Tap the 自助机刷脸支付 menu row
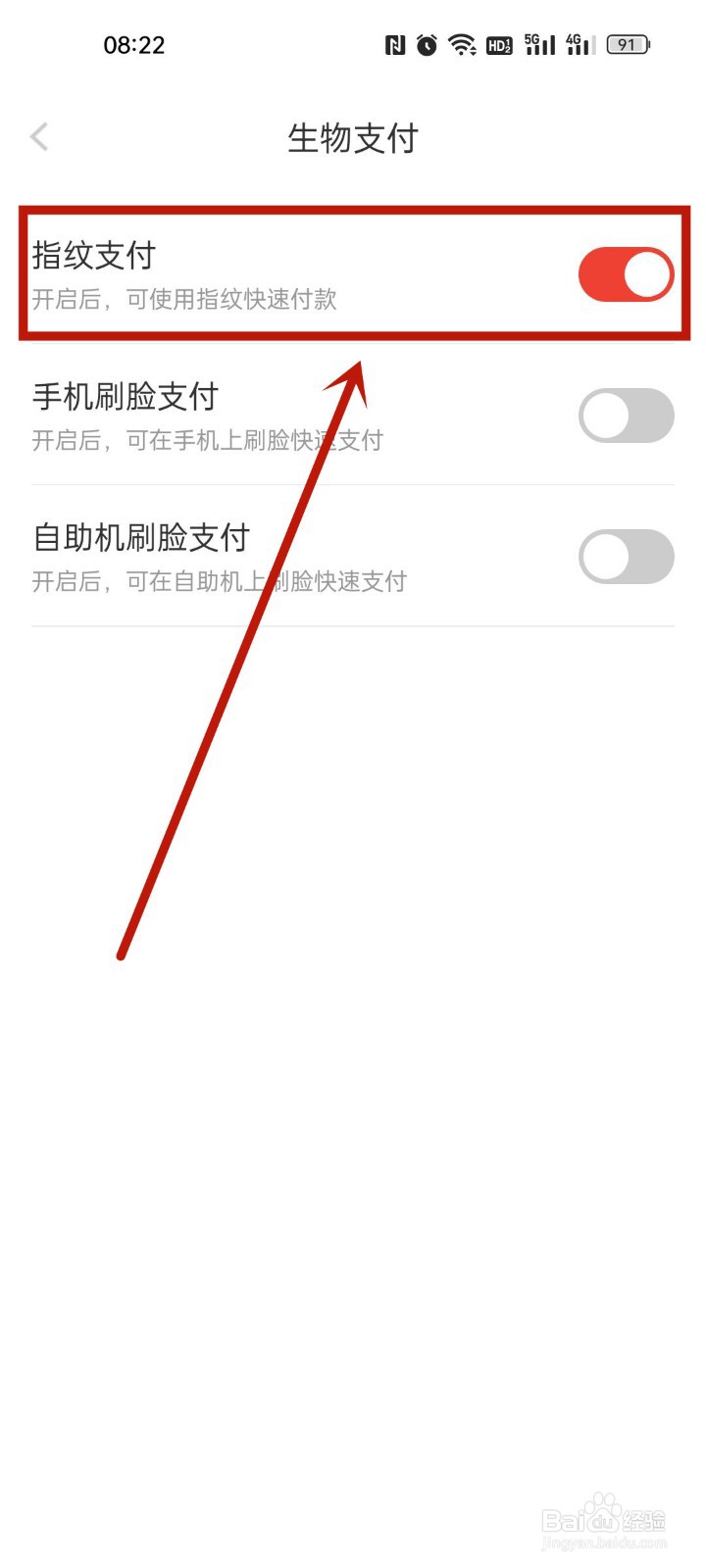The height and width of the screenshot is (1568, 706). coord(294,557)
